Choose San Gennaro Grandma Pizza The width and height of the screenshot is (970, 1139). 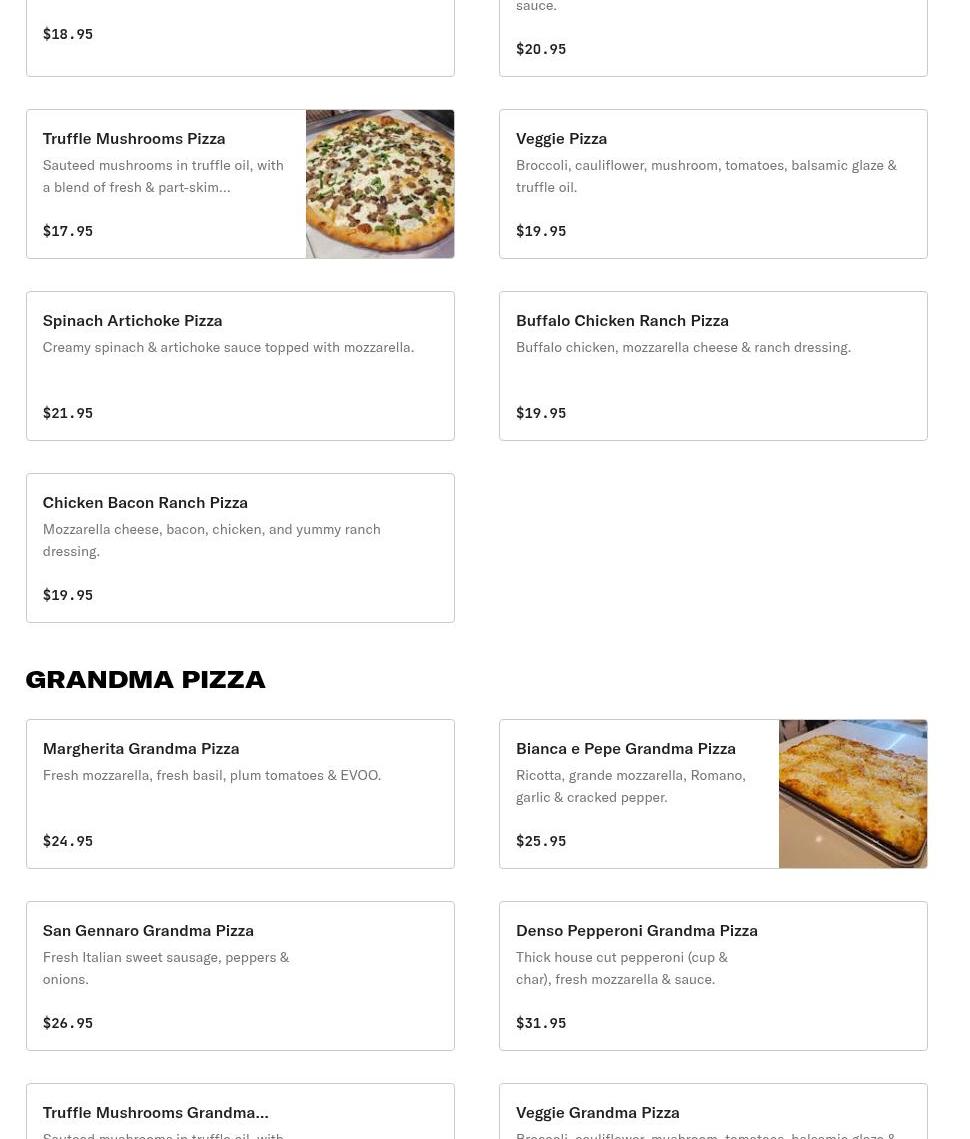[x=240, y=976]
